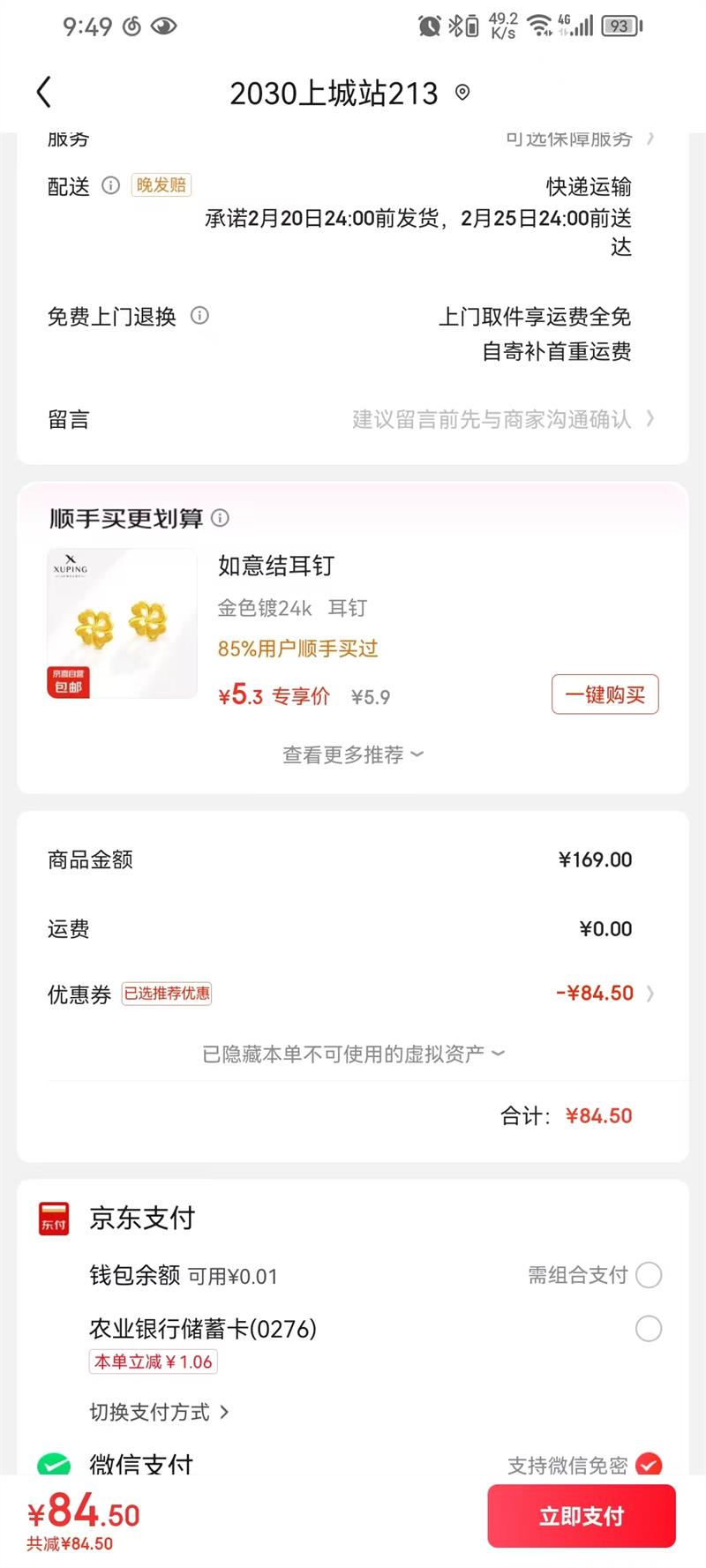Select 钱包余额 as payment method
The image size is (706, 1568).
pos(648,1275)
